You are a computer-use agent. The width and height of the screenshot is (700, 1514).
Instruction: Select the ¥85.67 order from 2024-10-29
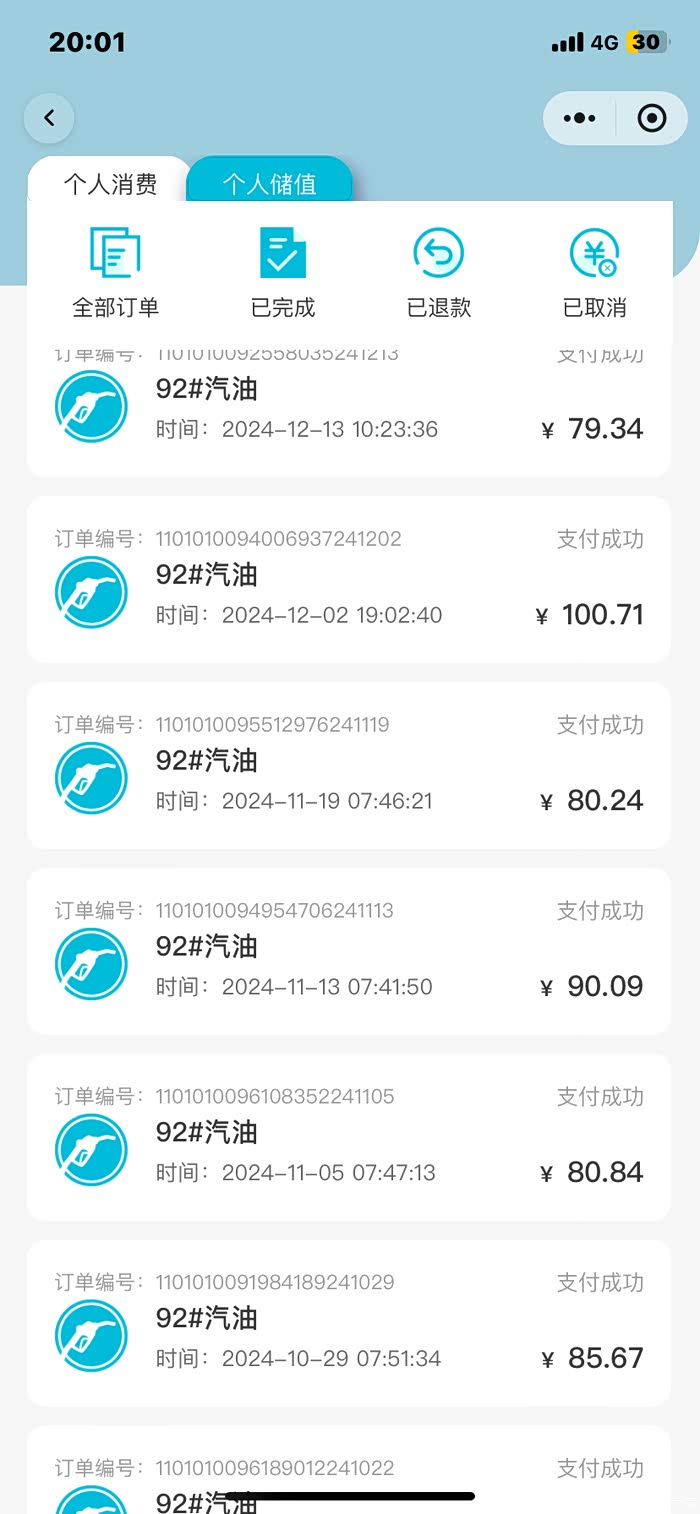[x=348, y=1322]
